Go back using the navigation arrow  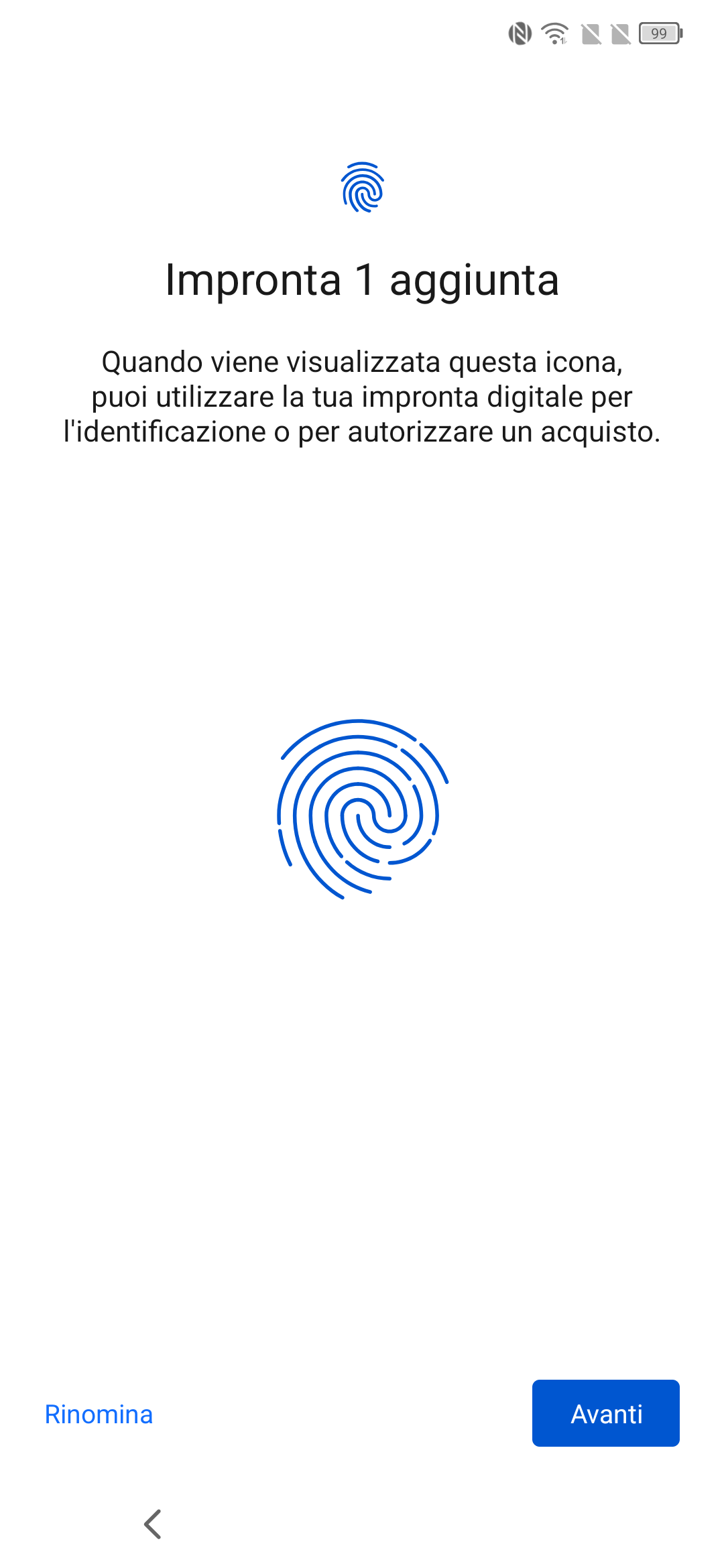pyautogui.click(x=153, y=1524)
